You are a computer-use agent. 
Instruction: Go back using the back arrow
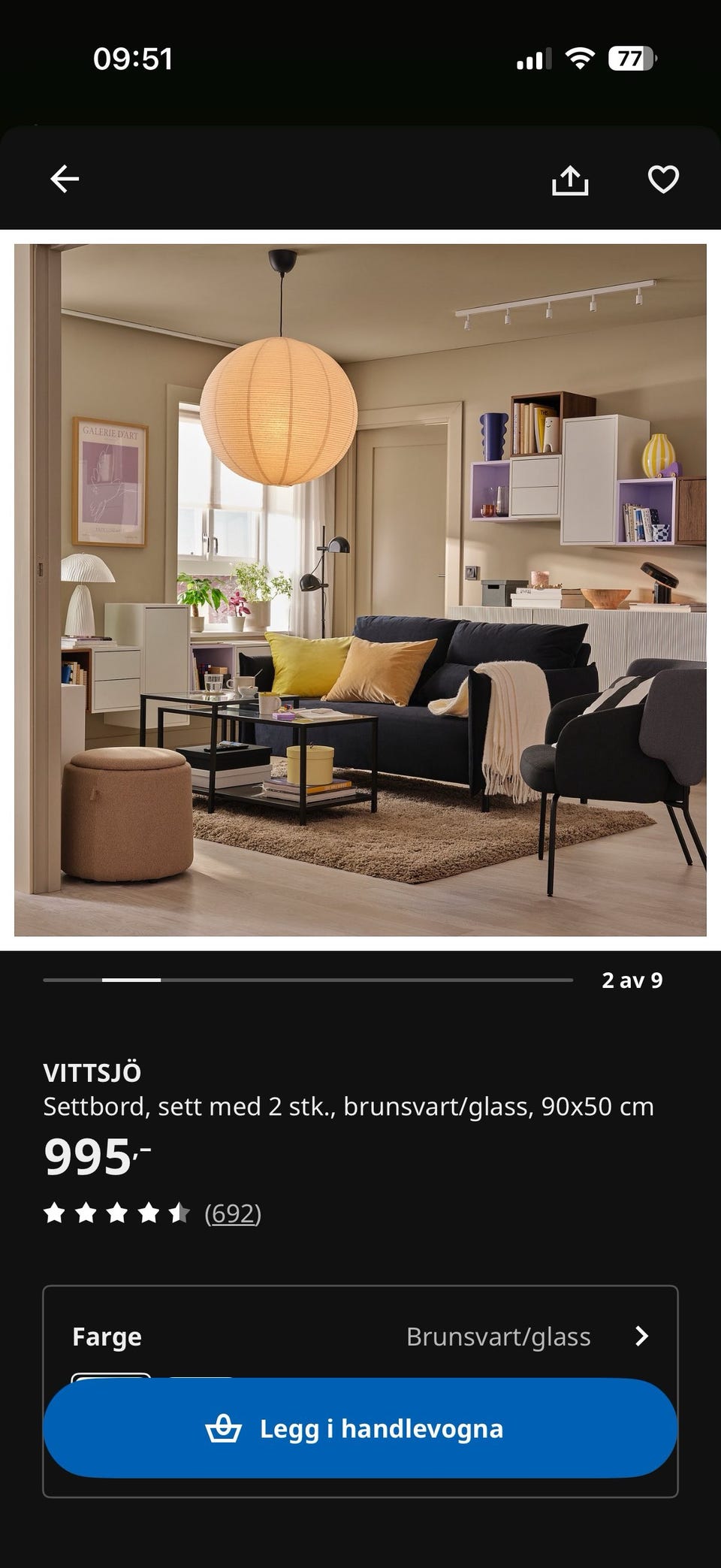(x=65, y=178)
